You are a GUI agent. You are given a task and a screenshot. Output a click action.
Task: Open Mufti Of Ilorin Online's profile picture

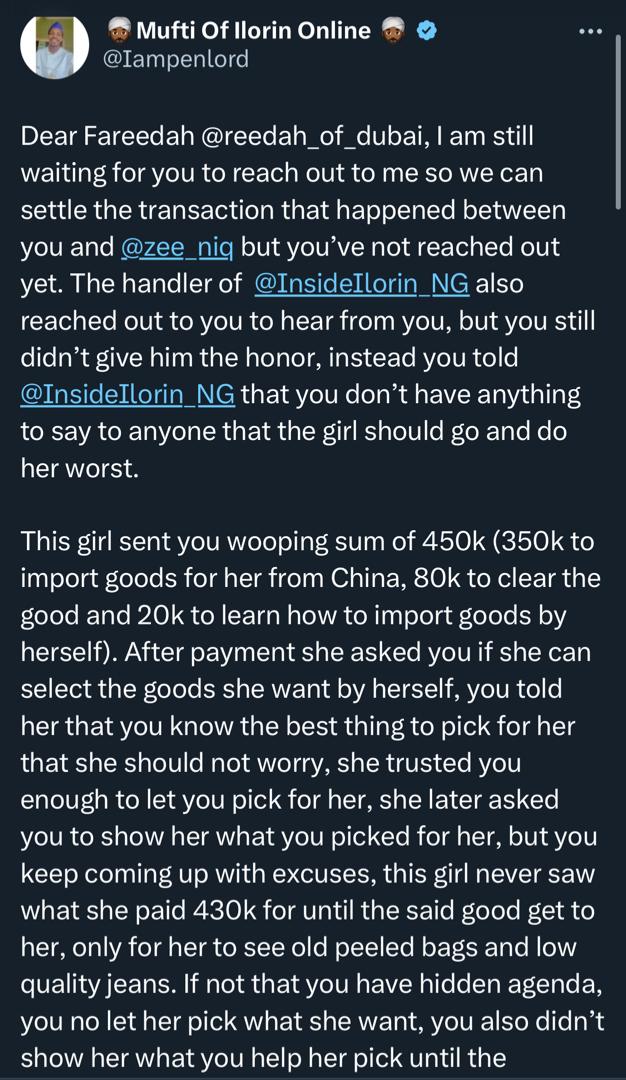click(x=55, y=45)
